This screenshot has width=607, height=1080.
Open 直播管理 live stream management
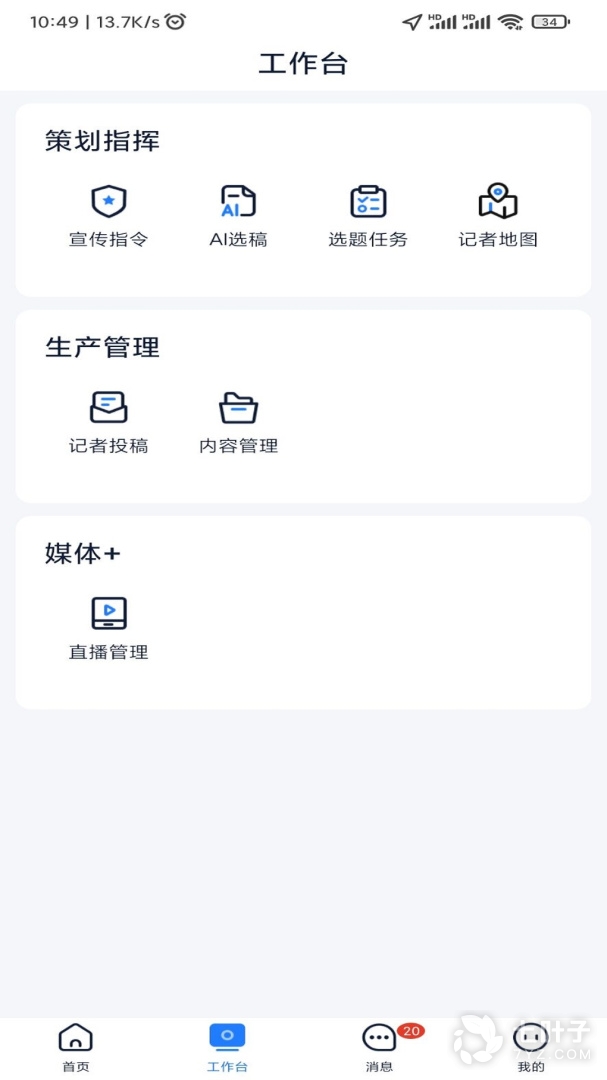click(108, 627)
